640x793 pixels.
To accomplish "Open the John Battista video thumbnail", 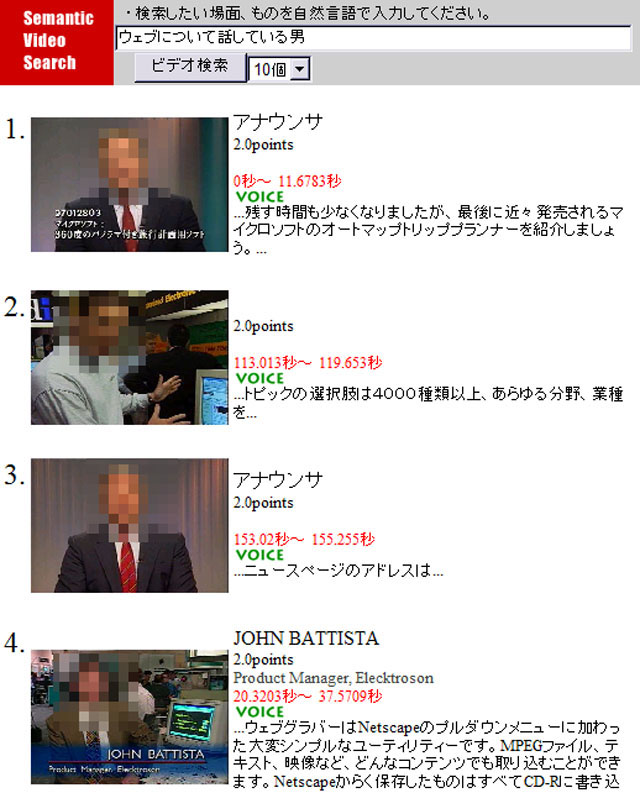I will (130, 714).
